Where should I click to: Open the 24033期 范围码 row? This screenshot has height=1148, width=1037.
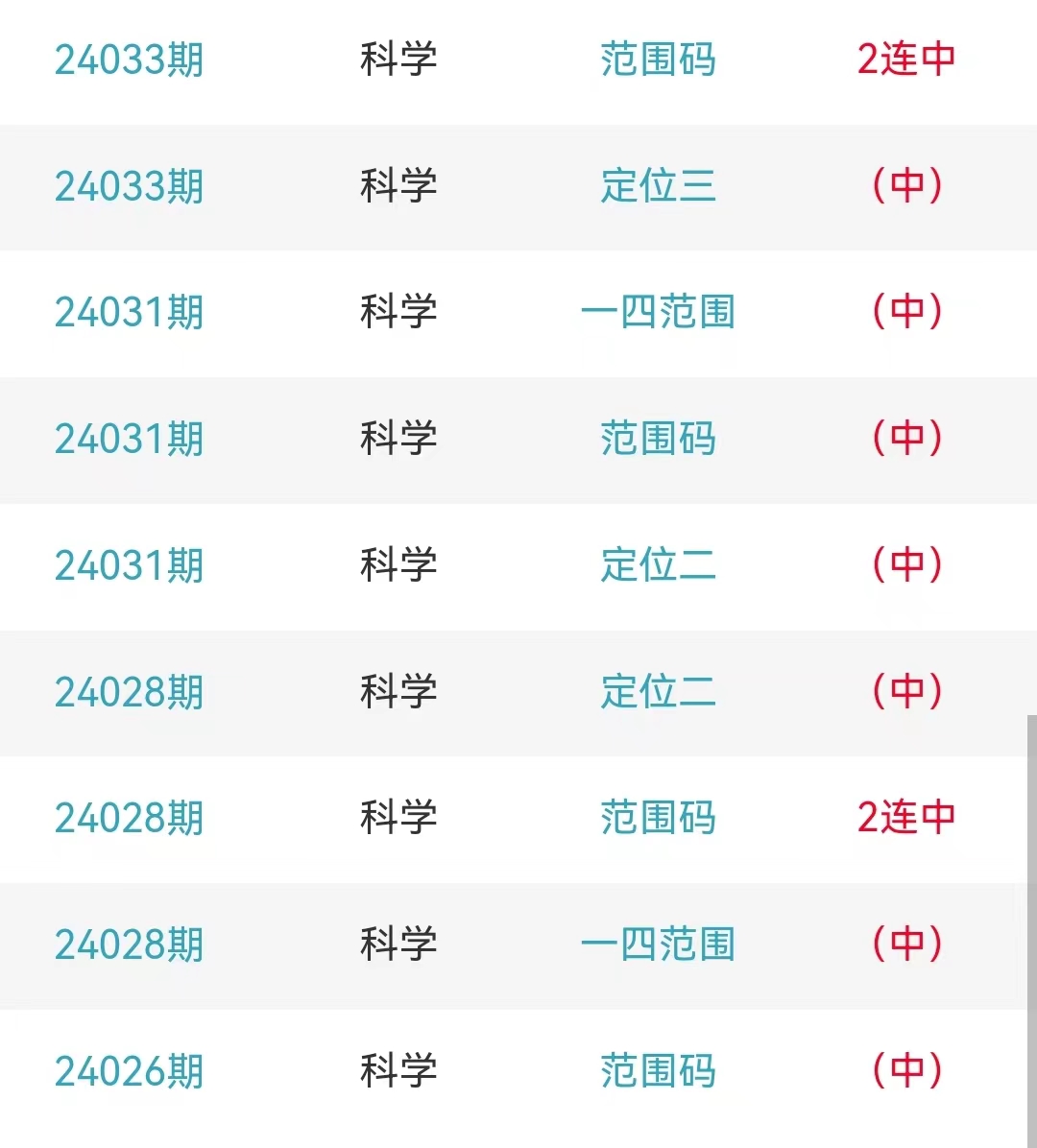[x=658, y=60]
